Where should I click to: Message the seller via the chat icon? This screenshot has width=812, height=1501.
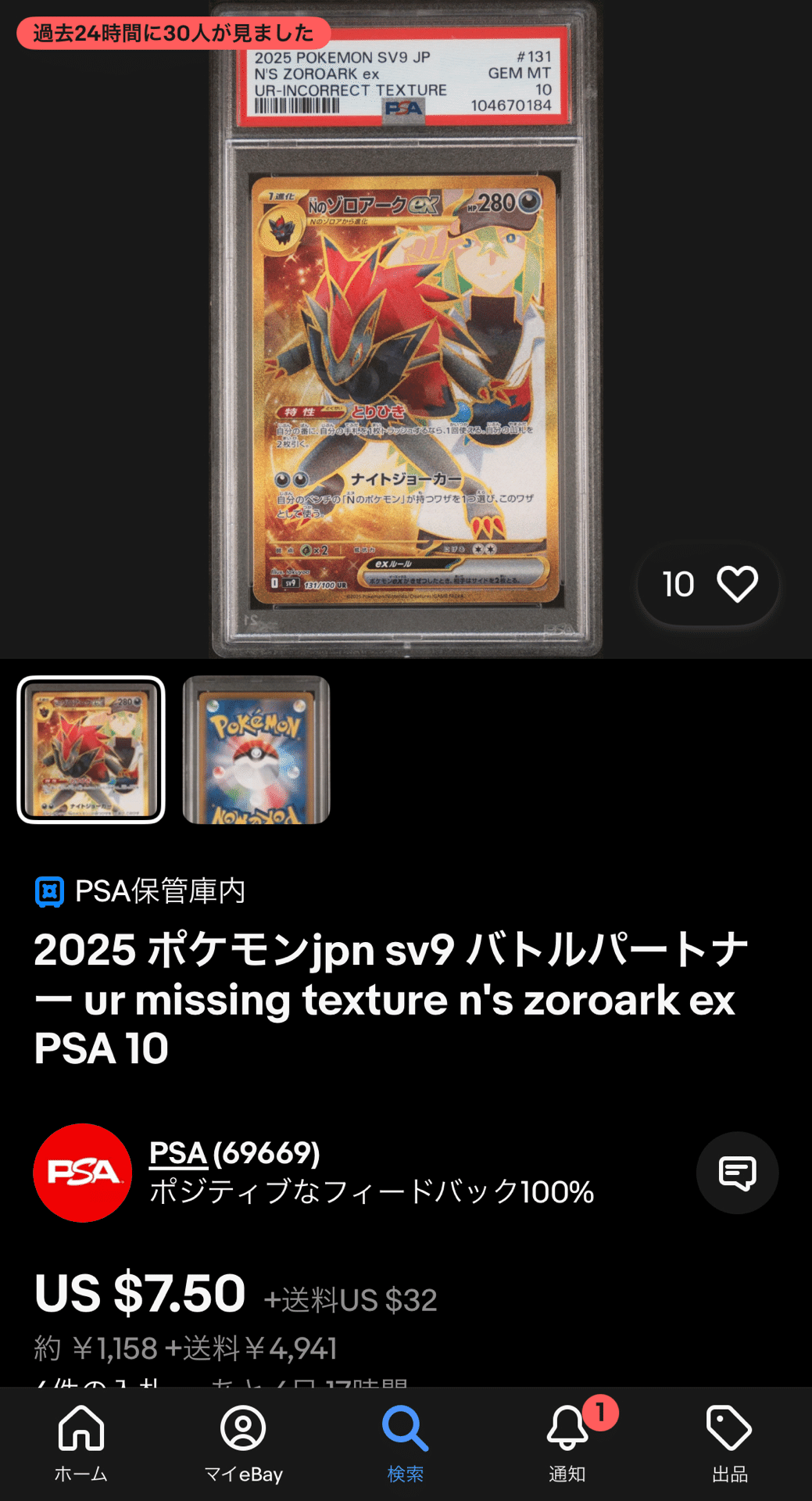pos(737,1173)
